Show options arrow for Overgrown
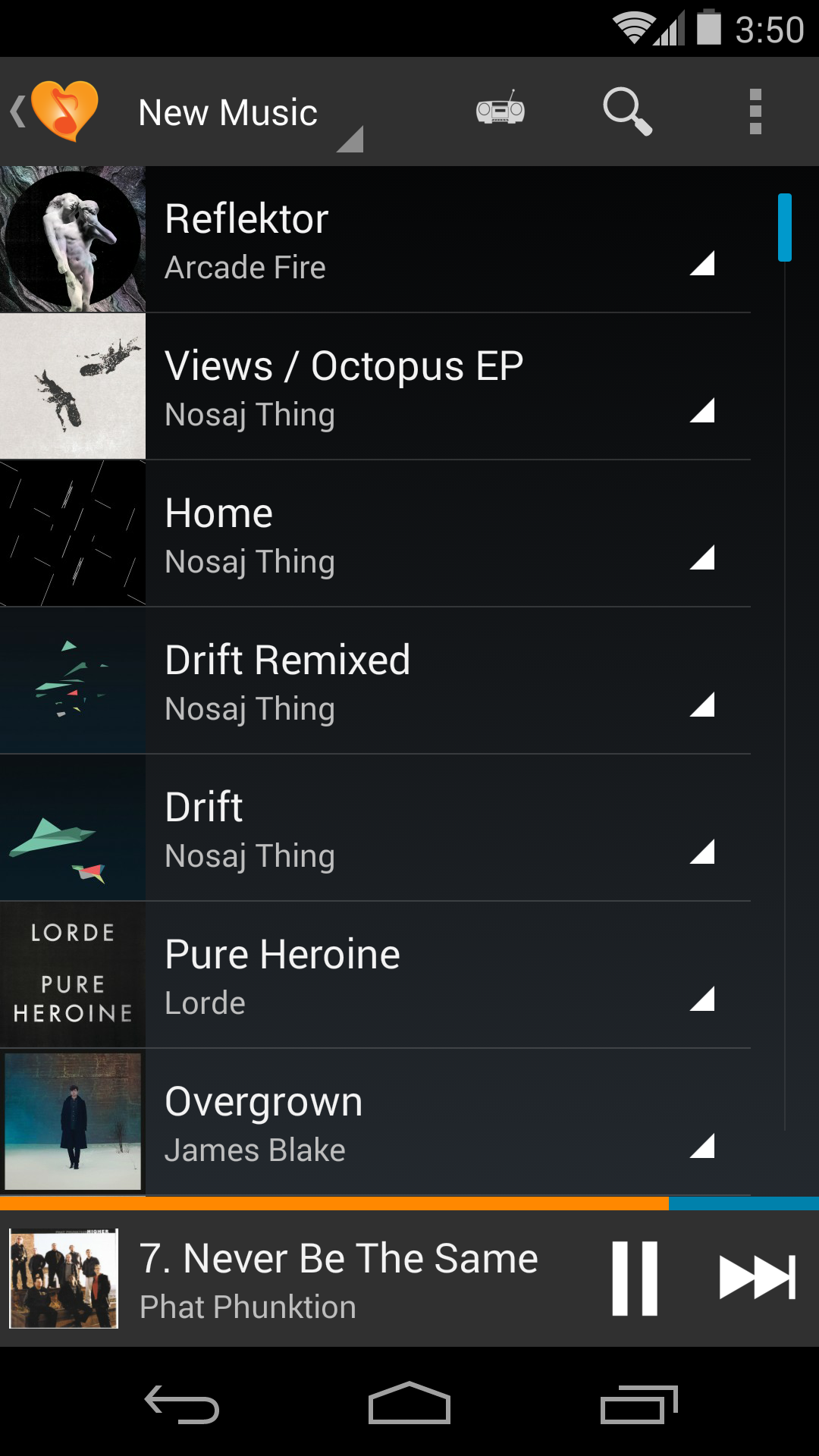The width and height of the screenshot is (819, 1456). 703,1146
